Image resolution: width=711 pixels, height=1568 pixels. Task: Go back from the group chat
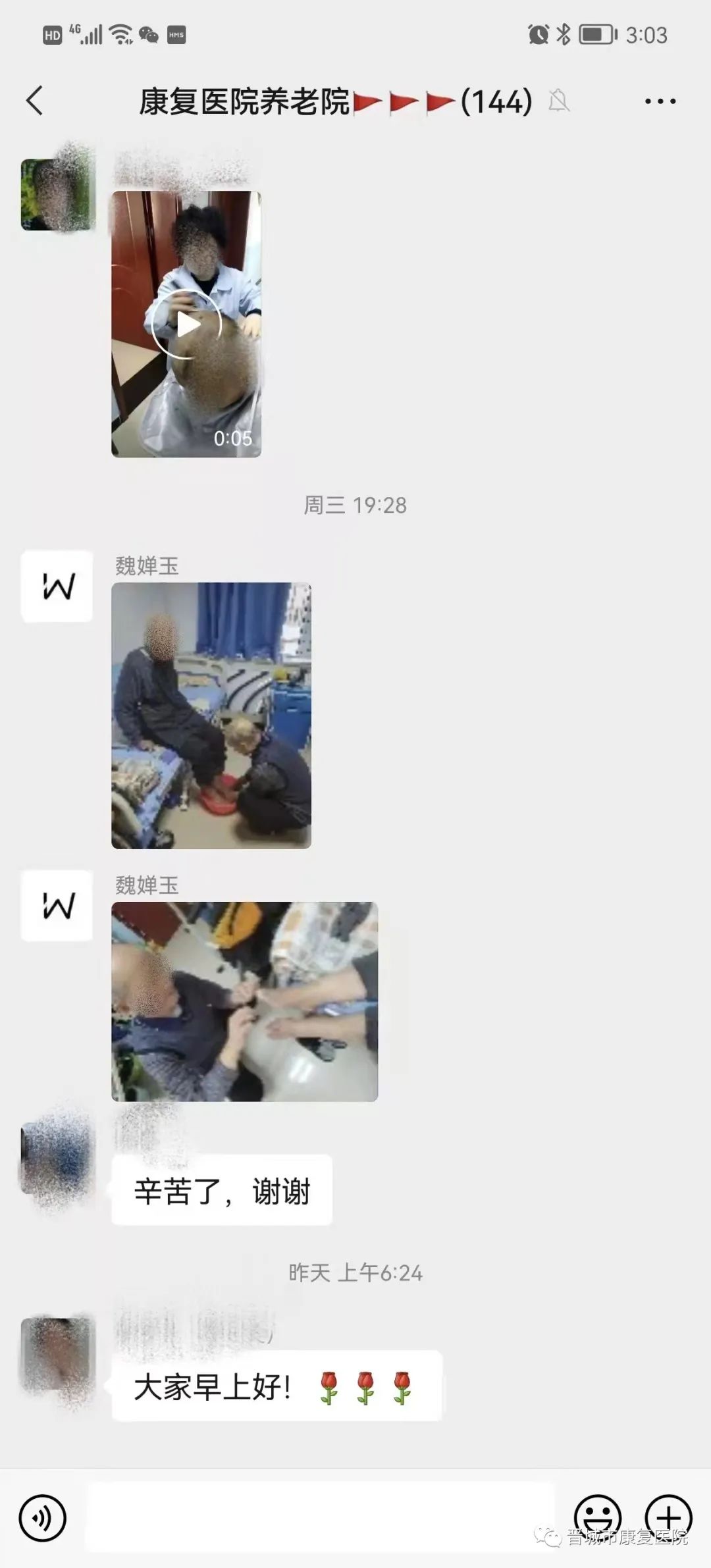tap(36, 101)
